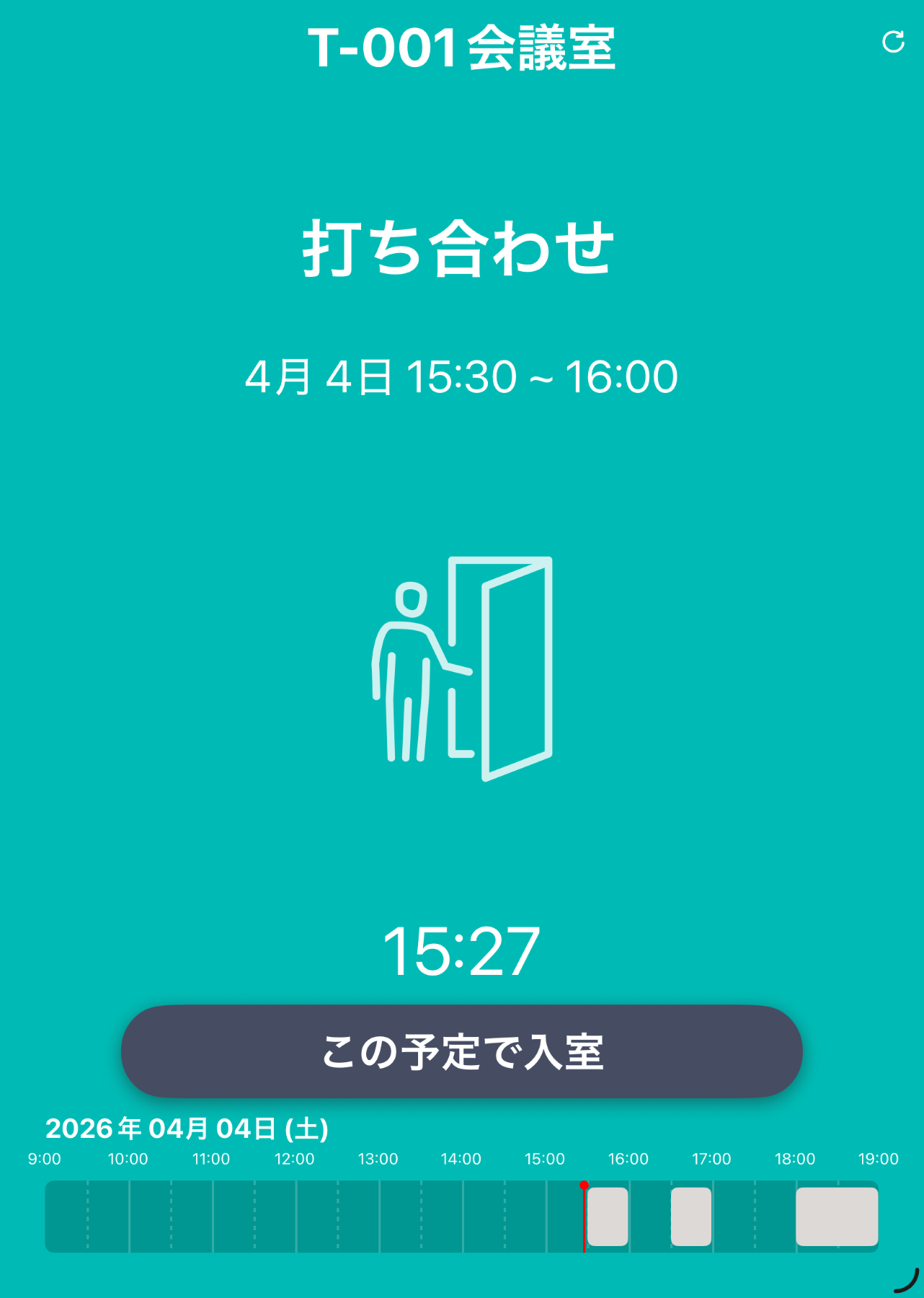
Task: Select the 15:30 reservation block on the timeline
Action: [608, 1217]
